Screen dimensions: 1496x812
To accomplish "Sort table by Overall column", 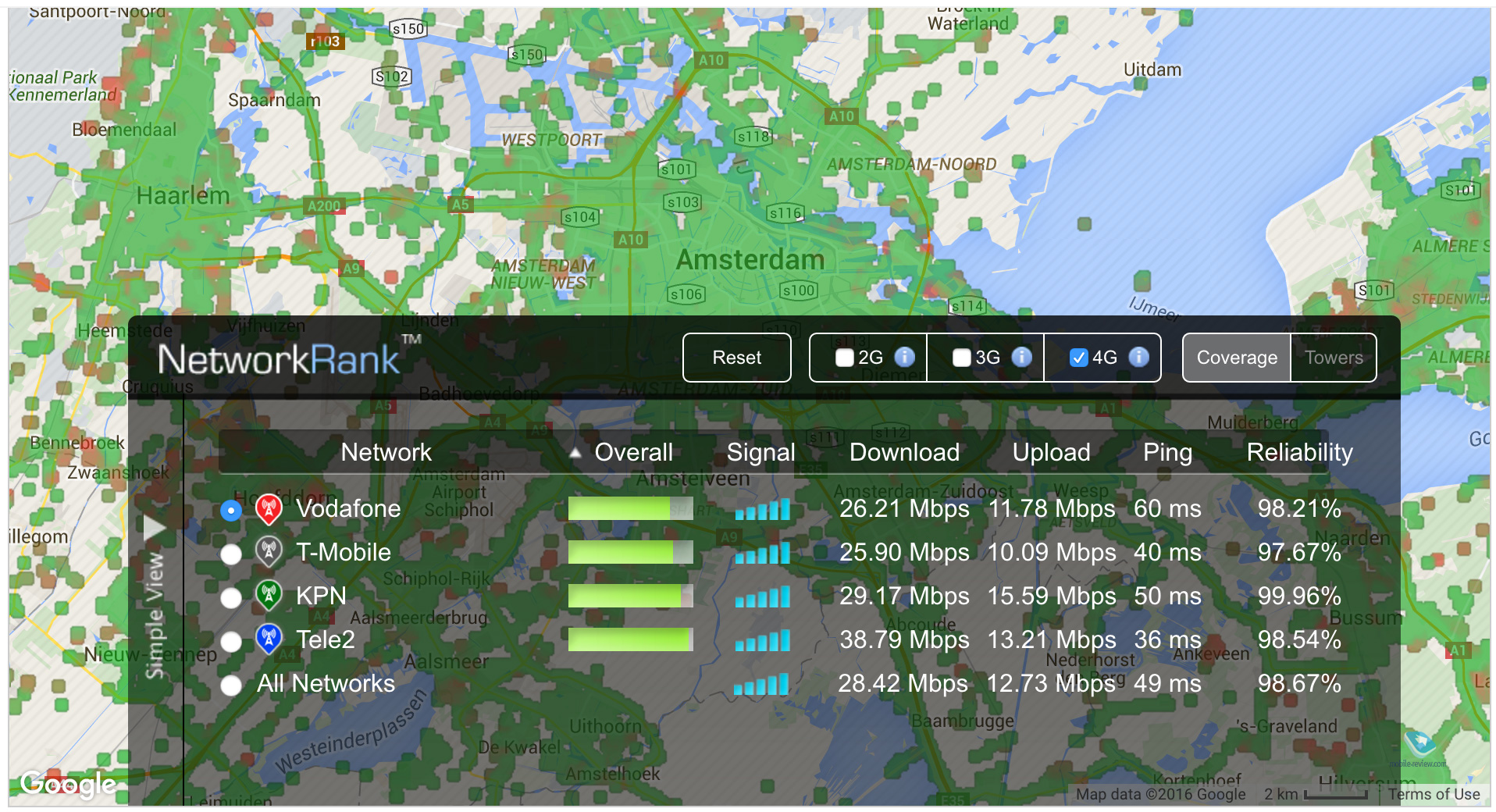I will (x=632, y=452).
